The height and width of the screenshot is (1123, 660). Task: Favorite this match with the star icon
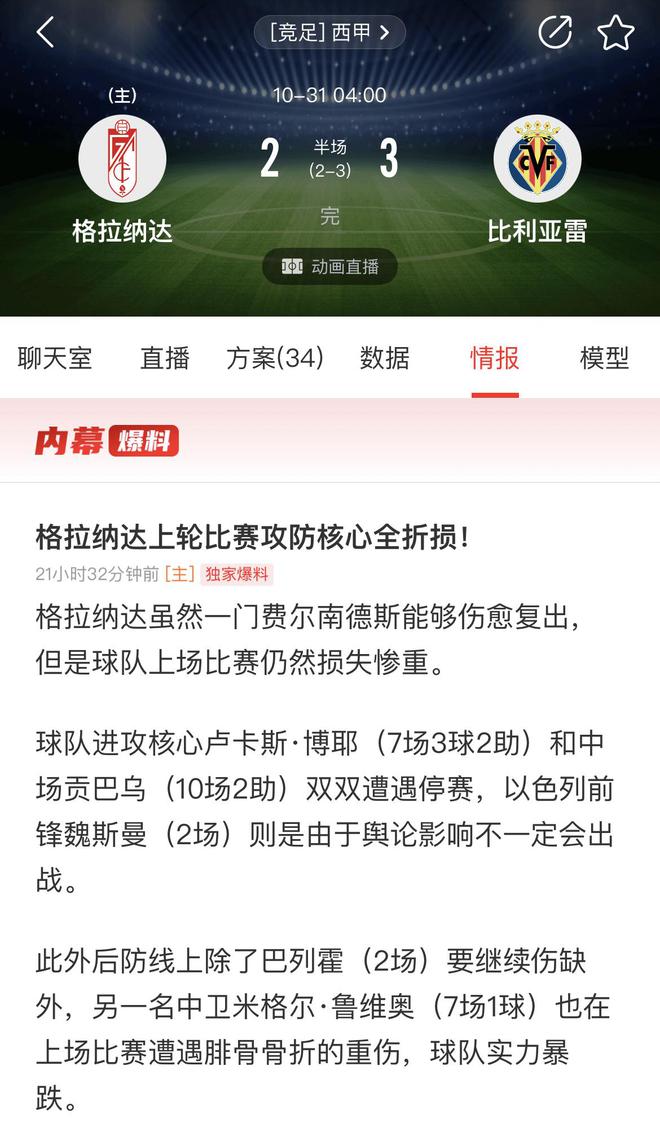click(x=616, y=32)
